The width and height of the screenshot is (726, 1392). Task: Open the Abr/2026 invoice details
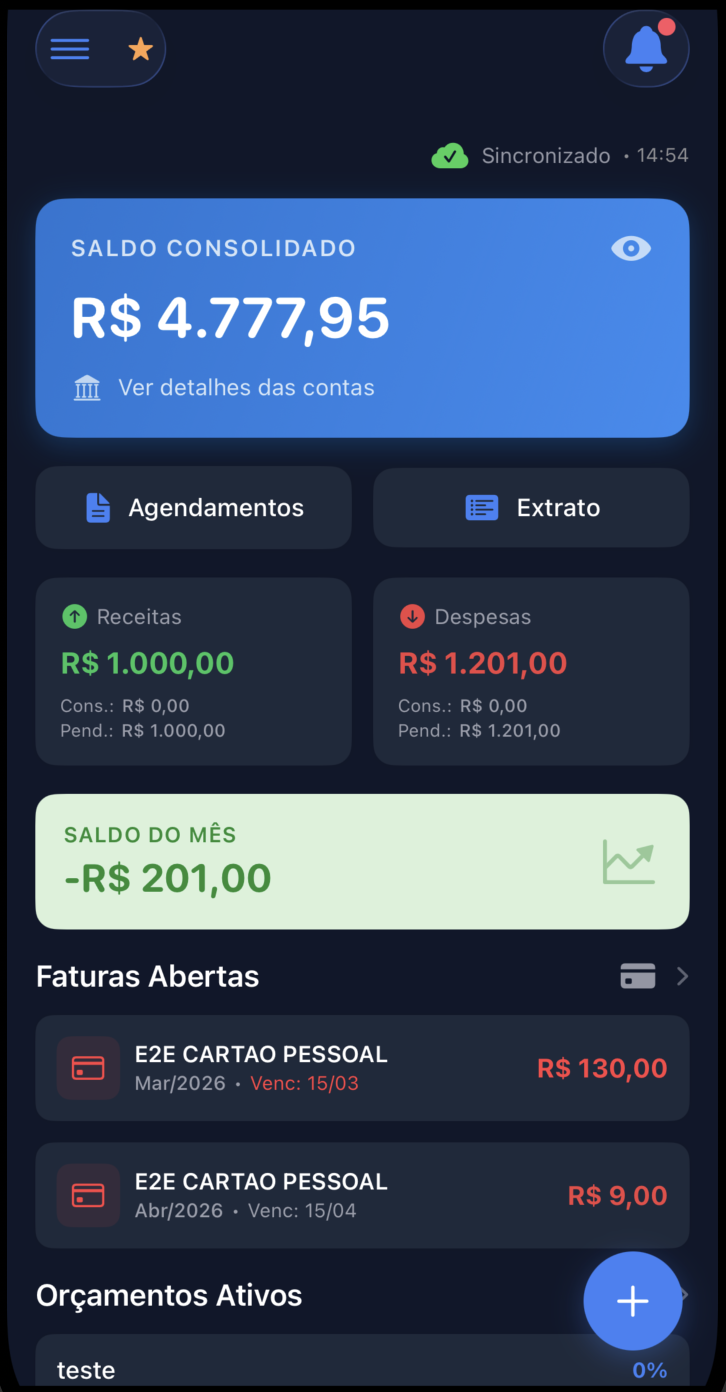tap(362, 1194)
